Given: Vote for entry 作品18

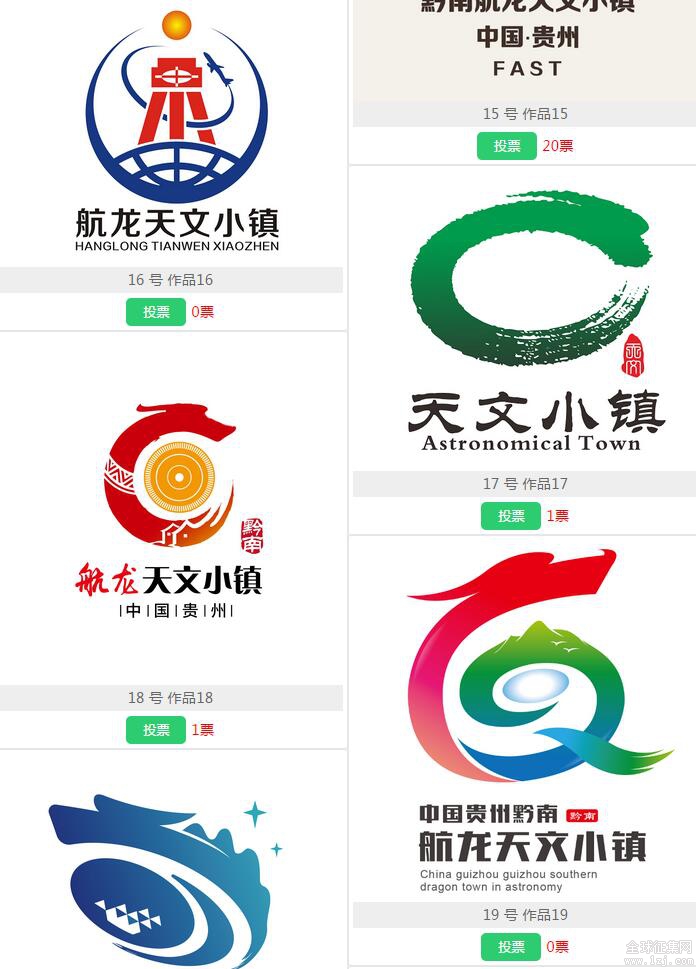Looking at the screenshot, I should pyautogui.click(x=156, y=730).
